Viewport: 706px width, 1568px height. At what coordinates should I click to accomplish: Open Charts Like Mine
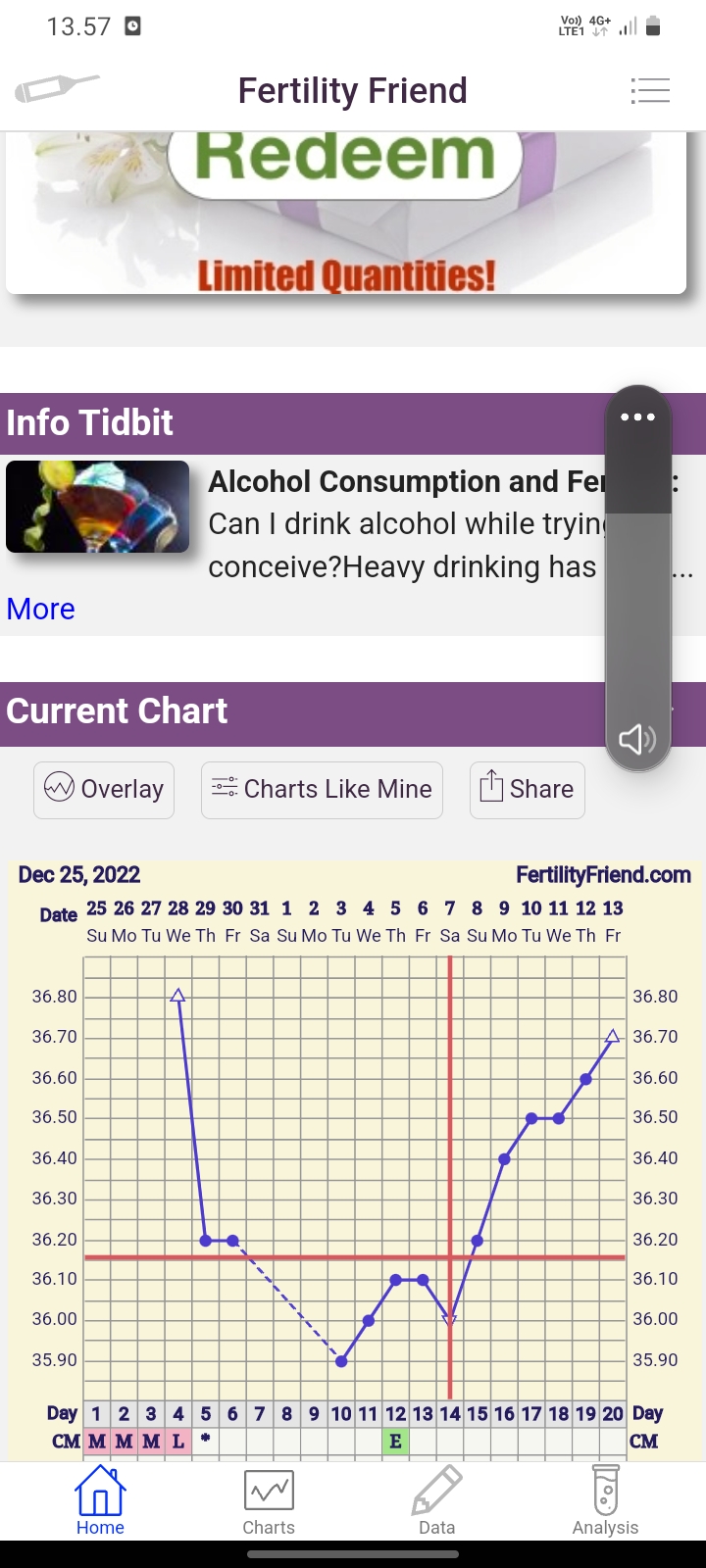(x=322, y=789)
